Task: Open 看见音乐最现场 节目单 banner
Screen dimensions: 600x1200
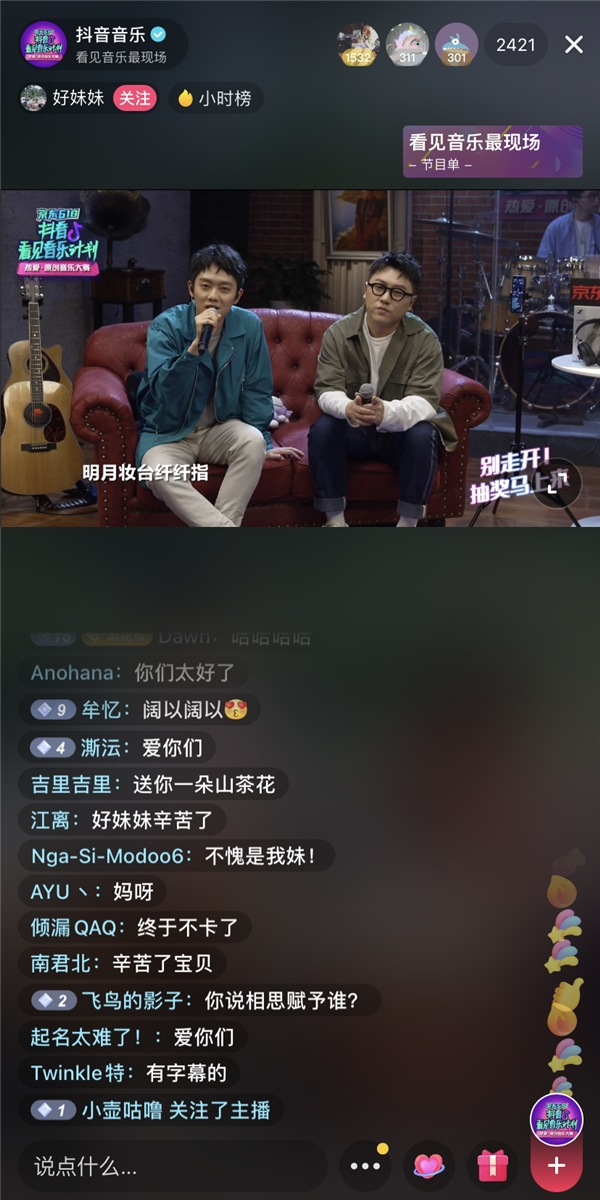Action: 492,151
